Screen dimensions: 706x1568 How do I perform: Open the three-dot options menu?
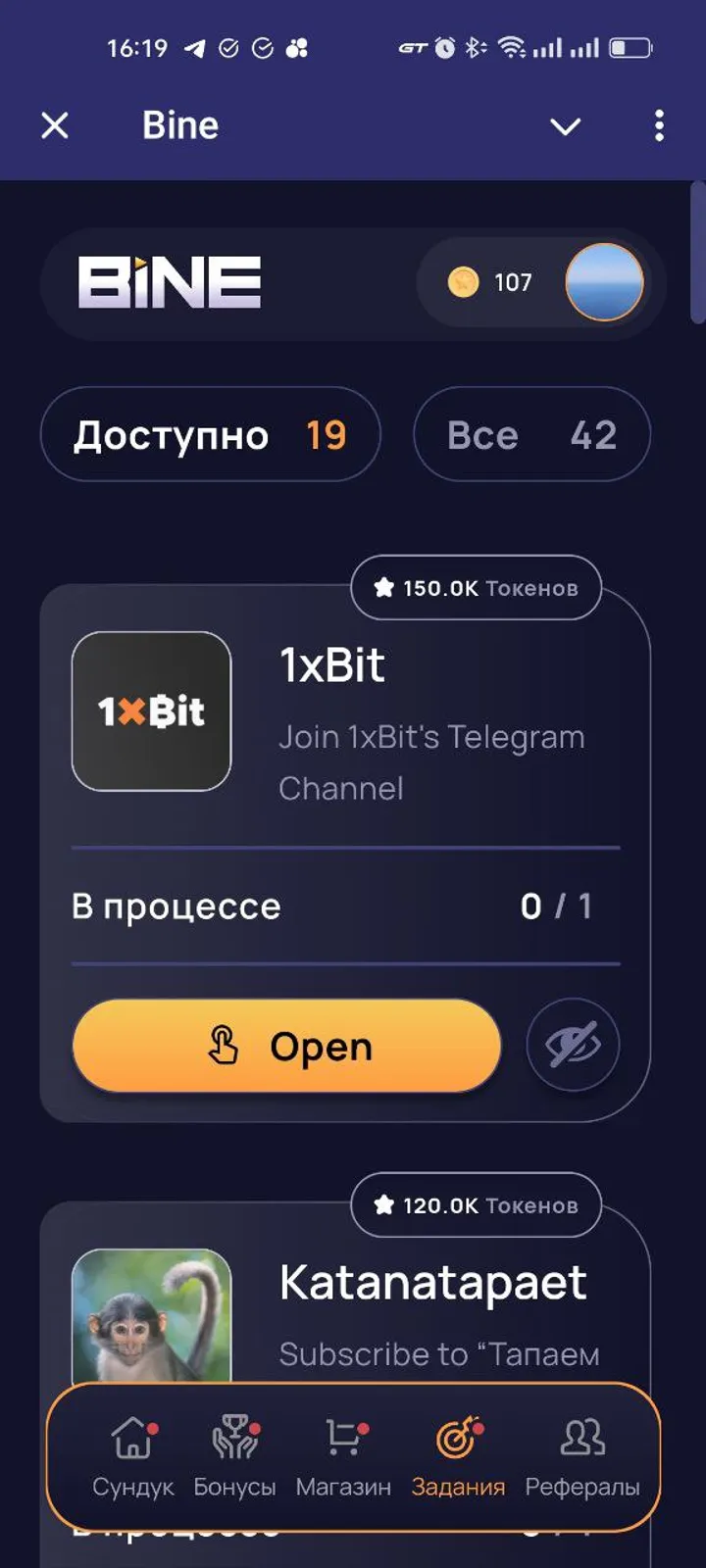coord(659,125)
